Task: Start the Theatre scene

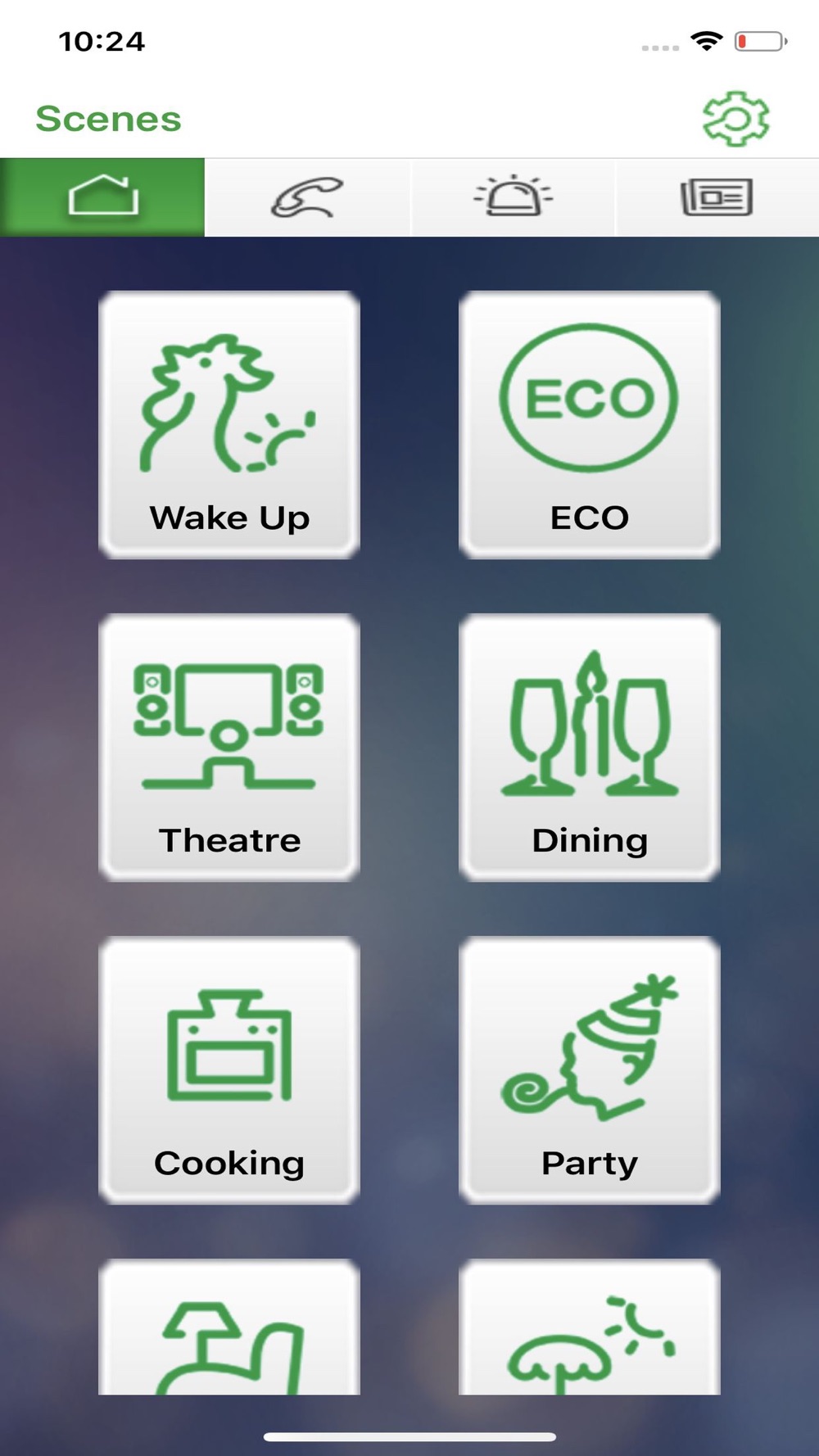Action: click(x=229, y=748)
